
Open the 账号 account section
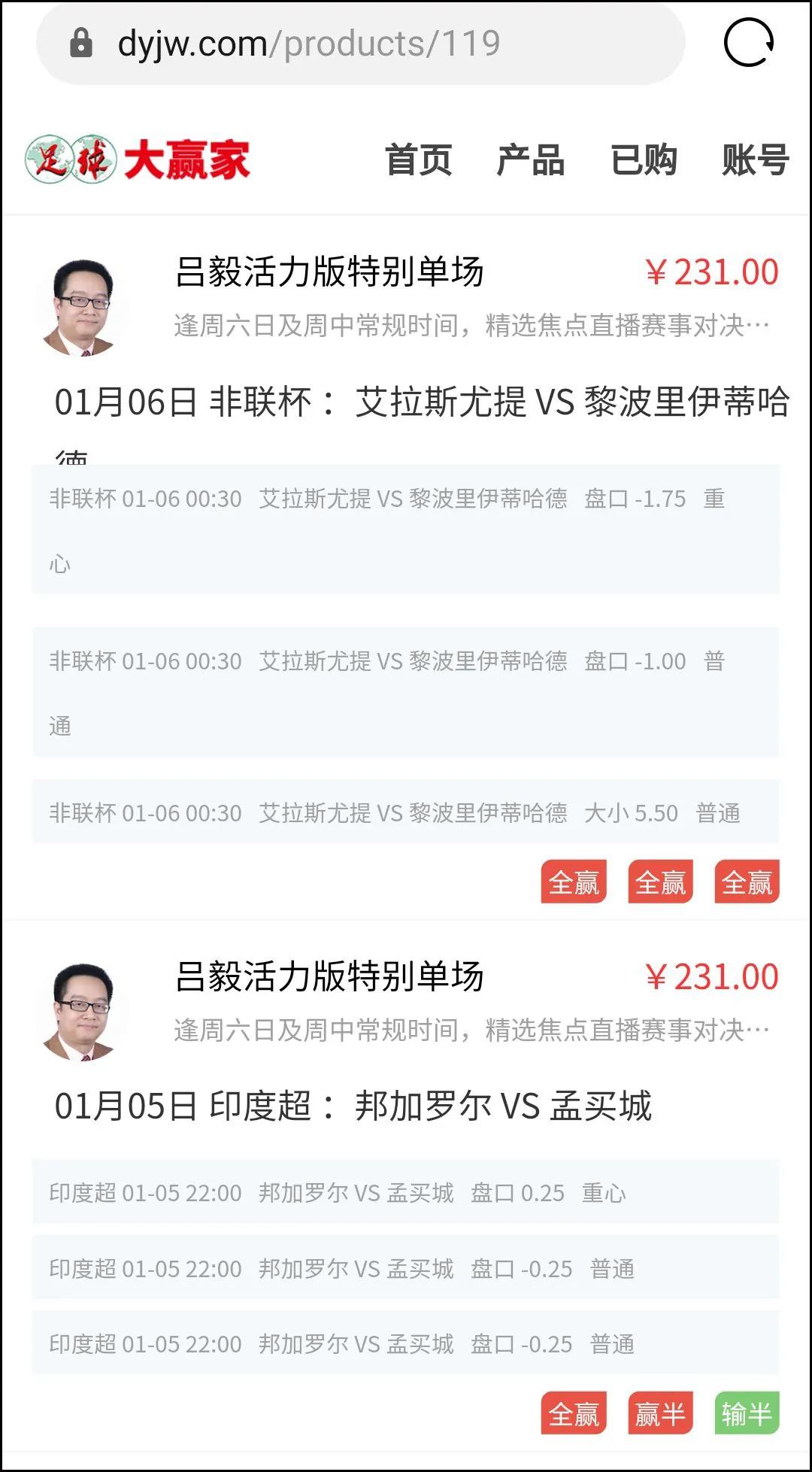pos(755,160)
